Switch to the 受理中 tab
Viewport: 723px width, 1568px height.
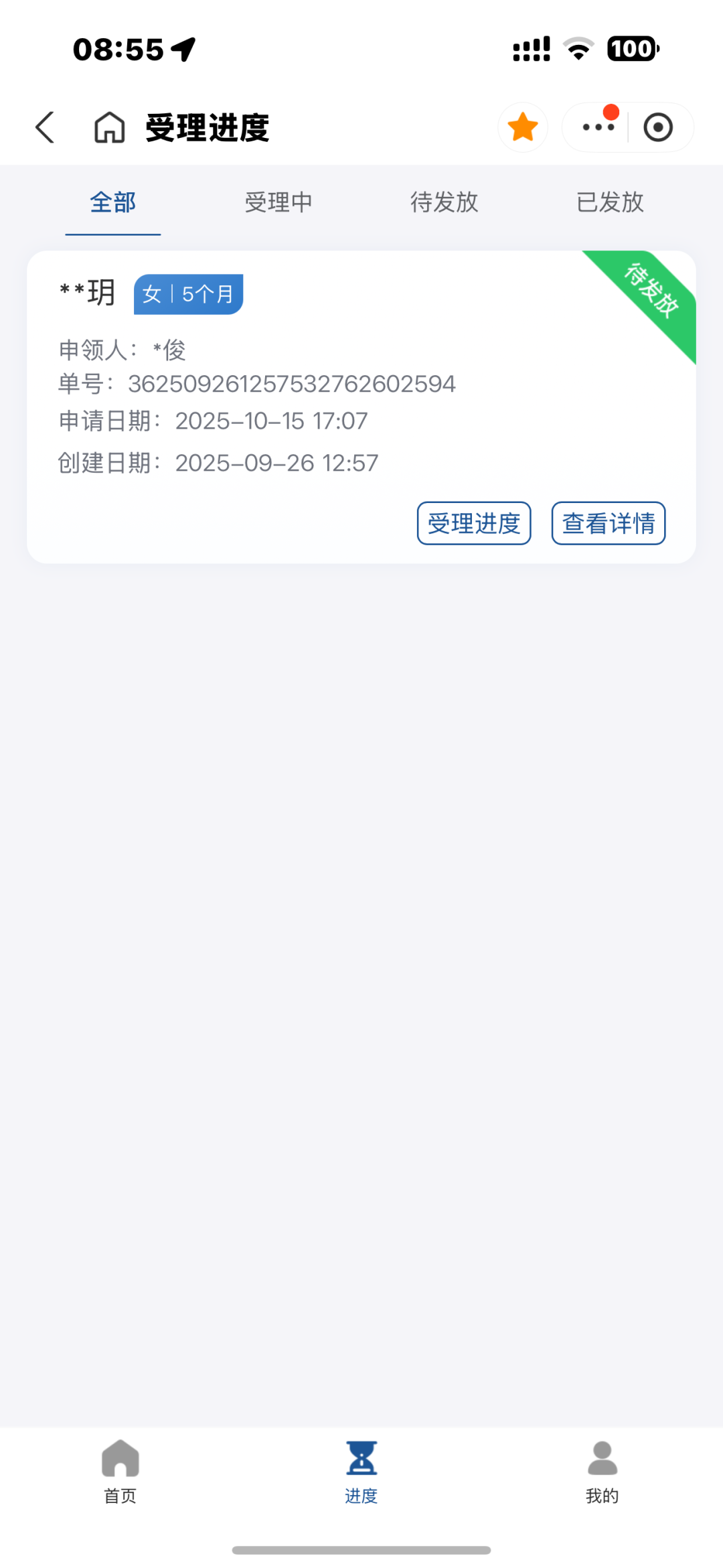tap(278, 202)
